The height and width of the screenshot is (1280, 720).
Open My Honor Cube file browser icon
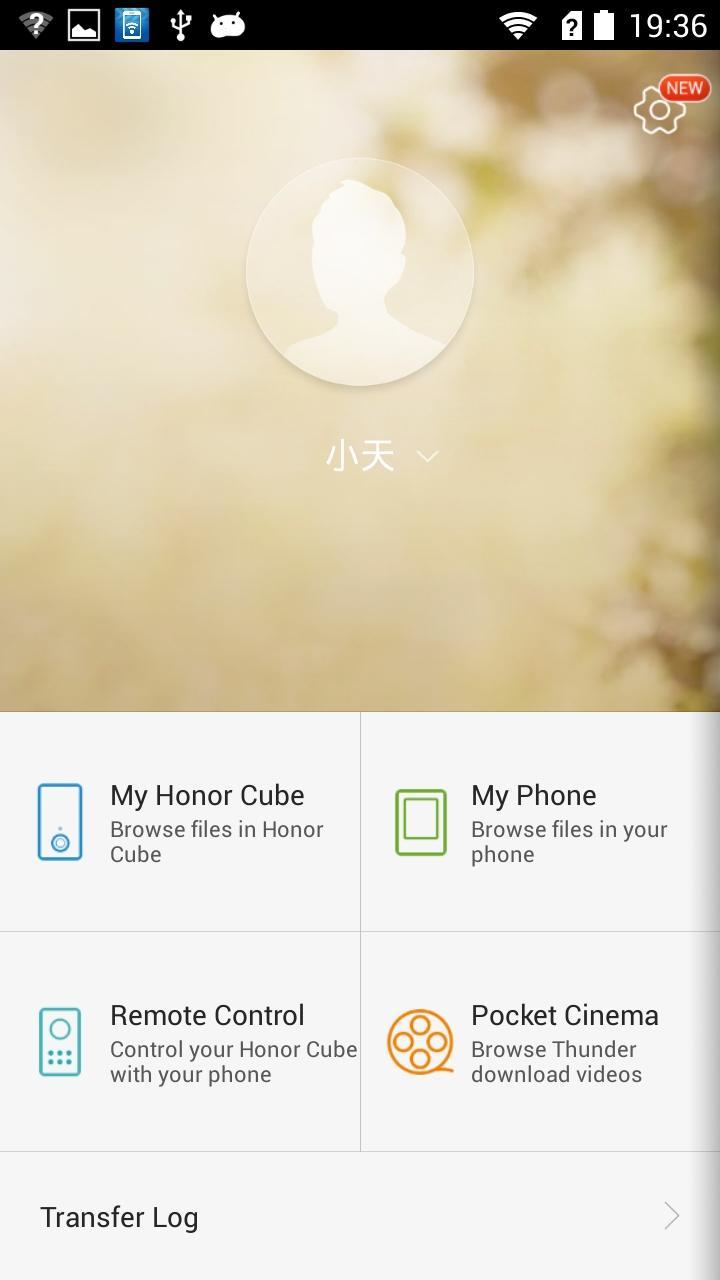pyautogui.click(x=61, y=821)
